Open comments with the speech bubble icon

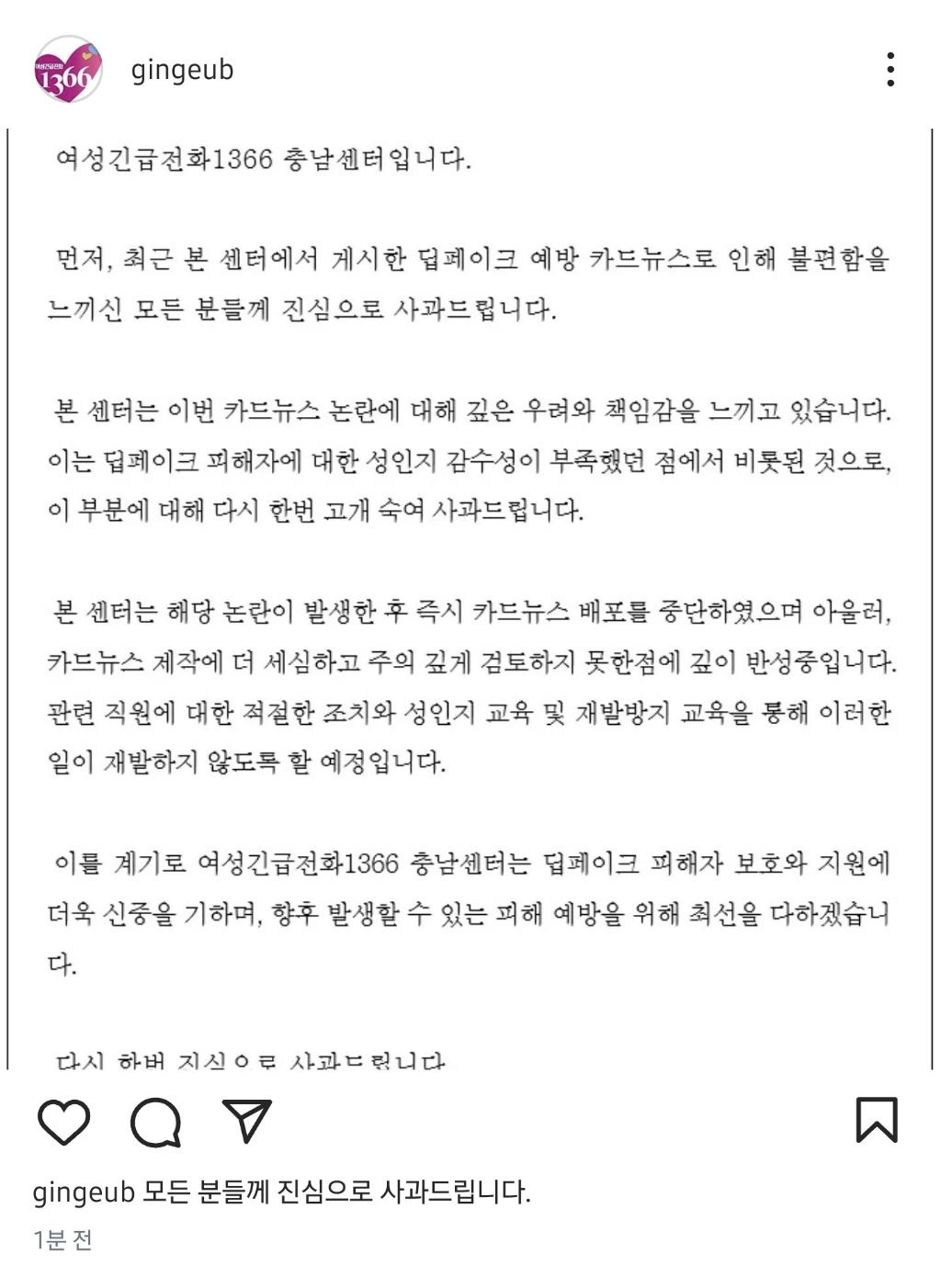click(155, 1122)
